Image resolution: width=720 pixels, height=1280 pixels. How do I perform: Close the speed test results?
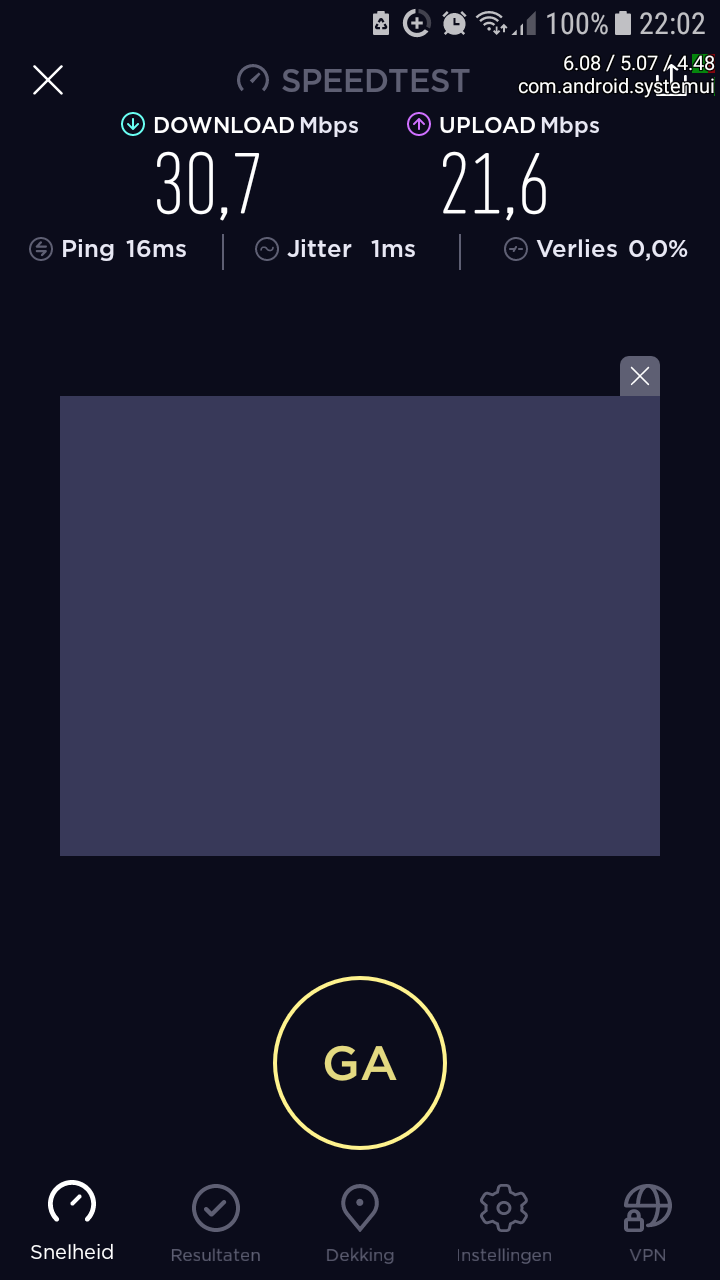click(x=48, y=80)
